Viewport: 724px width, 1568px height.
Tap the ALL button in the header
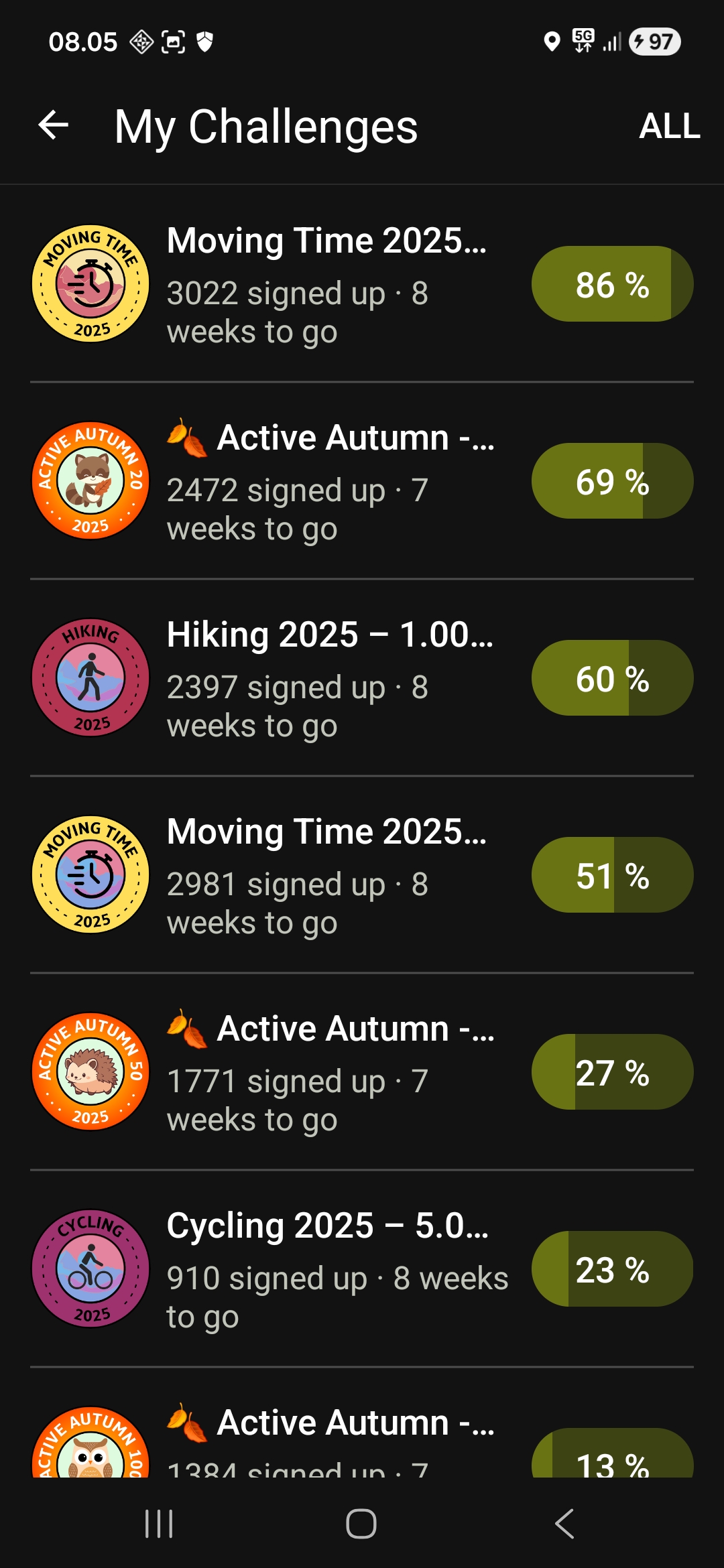669,126
